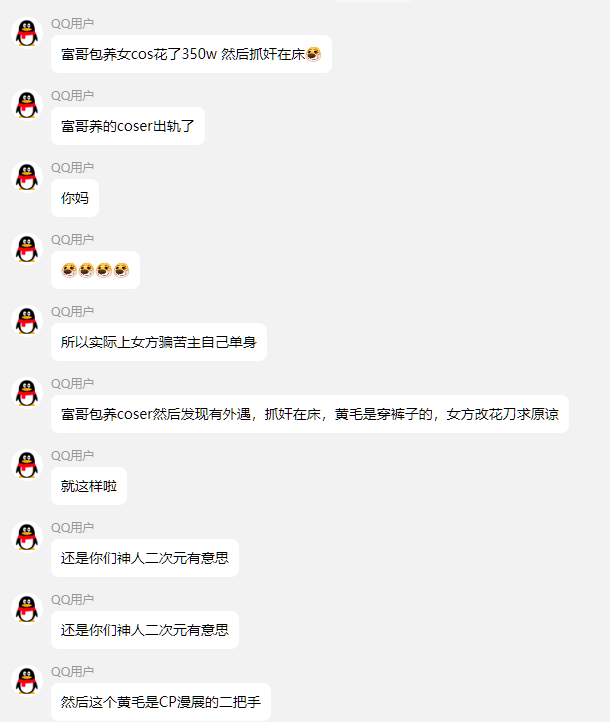Screen dimensions: 610x722
Task: Open avatar of user who said 你妈
Action: 26,177
